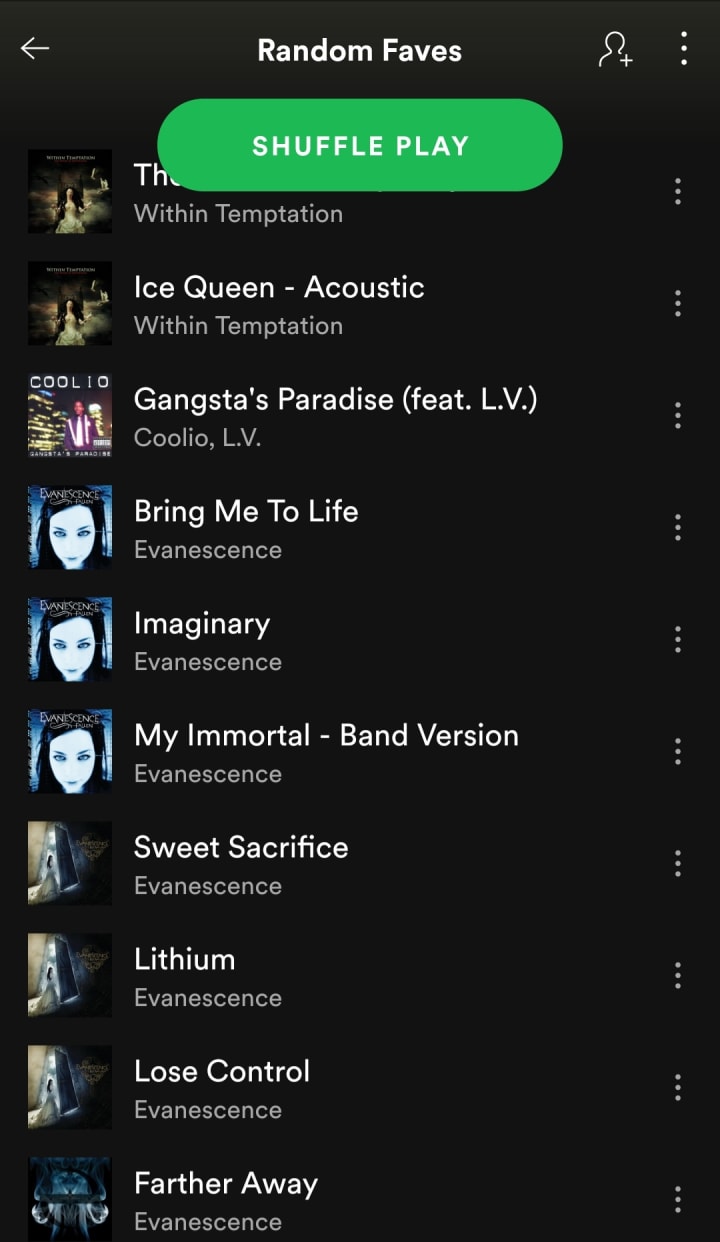Play Gangsta's Paradise (feat. L.V.)
The image size is (720, 1242).
tap(360, 416)
